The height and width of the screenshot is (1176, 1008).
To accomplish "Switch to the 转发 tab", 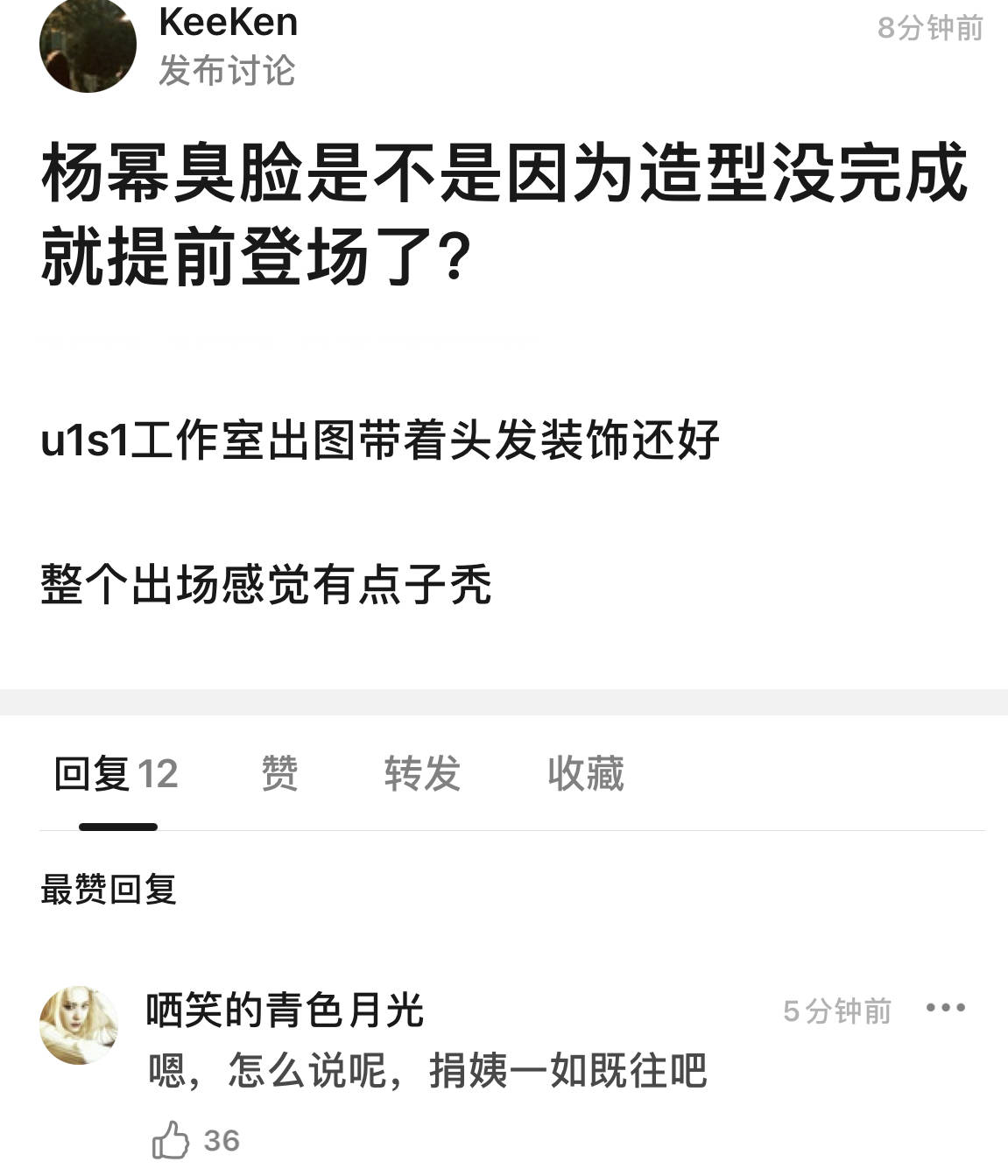I will click(x=422, y=774).
